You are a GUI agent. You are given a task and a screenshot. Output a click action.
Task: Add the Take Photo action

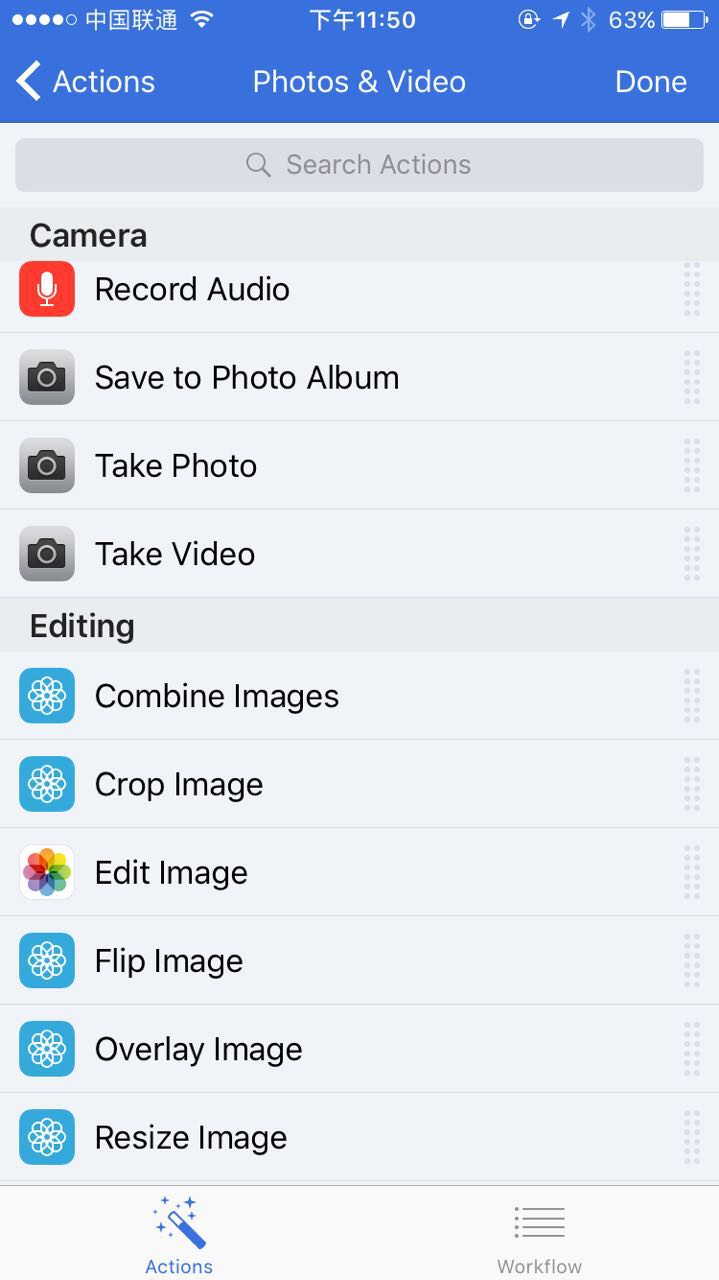tap(176, 466)
